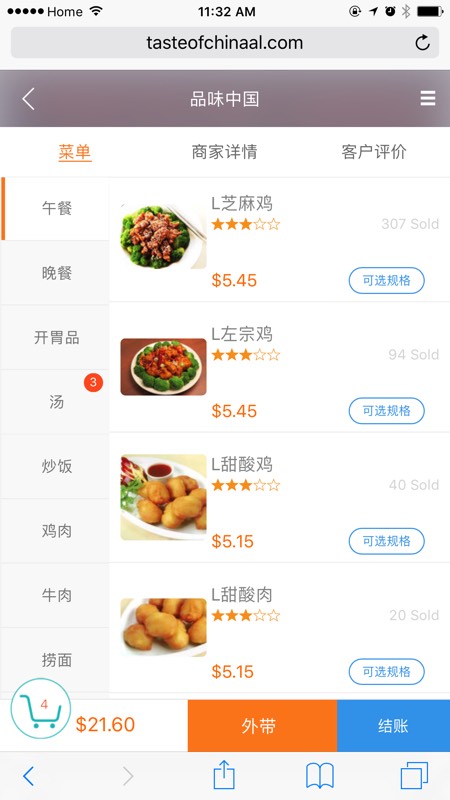Open the L甜酸鸡 dish photo
450x800 pixels.
[163, 497]
